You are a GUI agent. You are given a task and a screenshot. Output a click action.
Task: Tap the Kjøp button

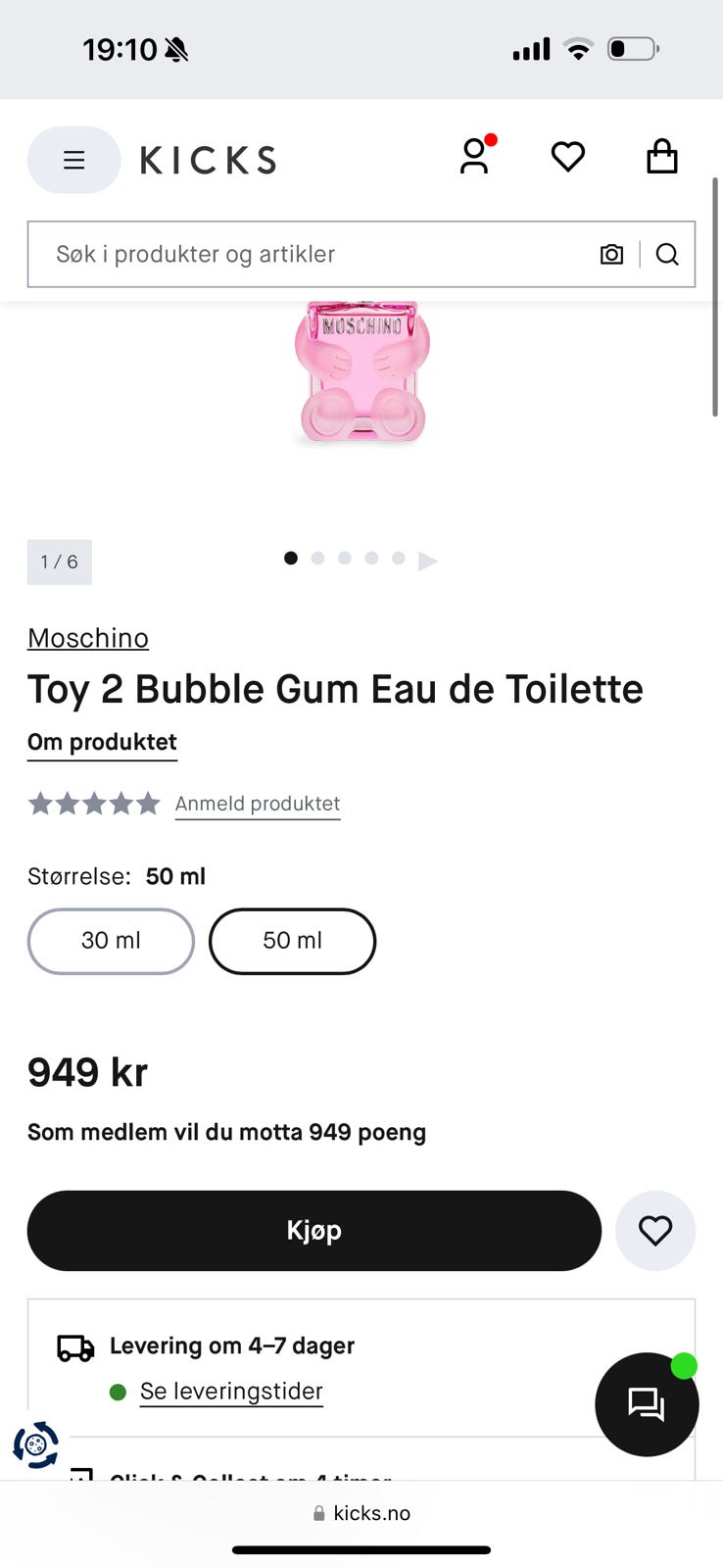tap(314, 1231)
